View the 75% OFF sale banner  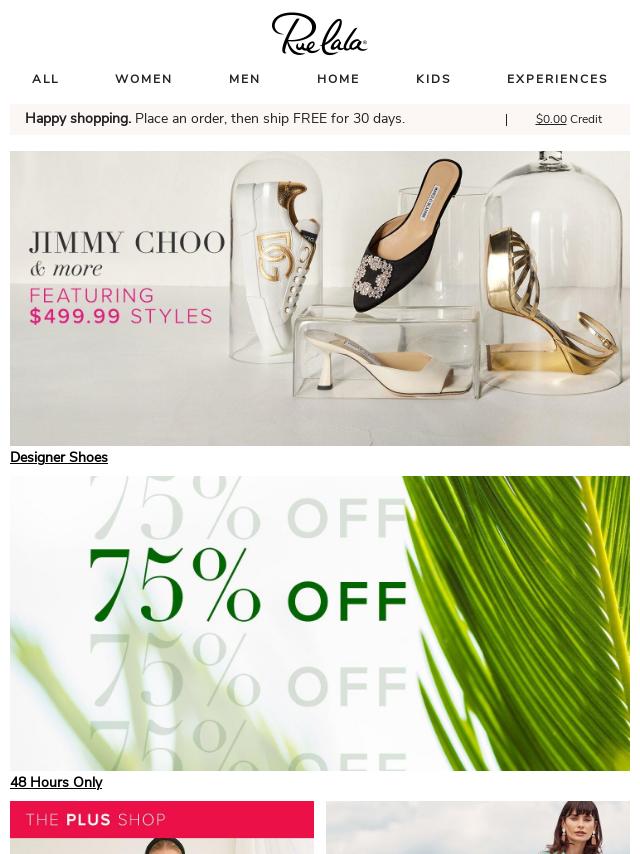coord(320,623)
